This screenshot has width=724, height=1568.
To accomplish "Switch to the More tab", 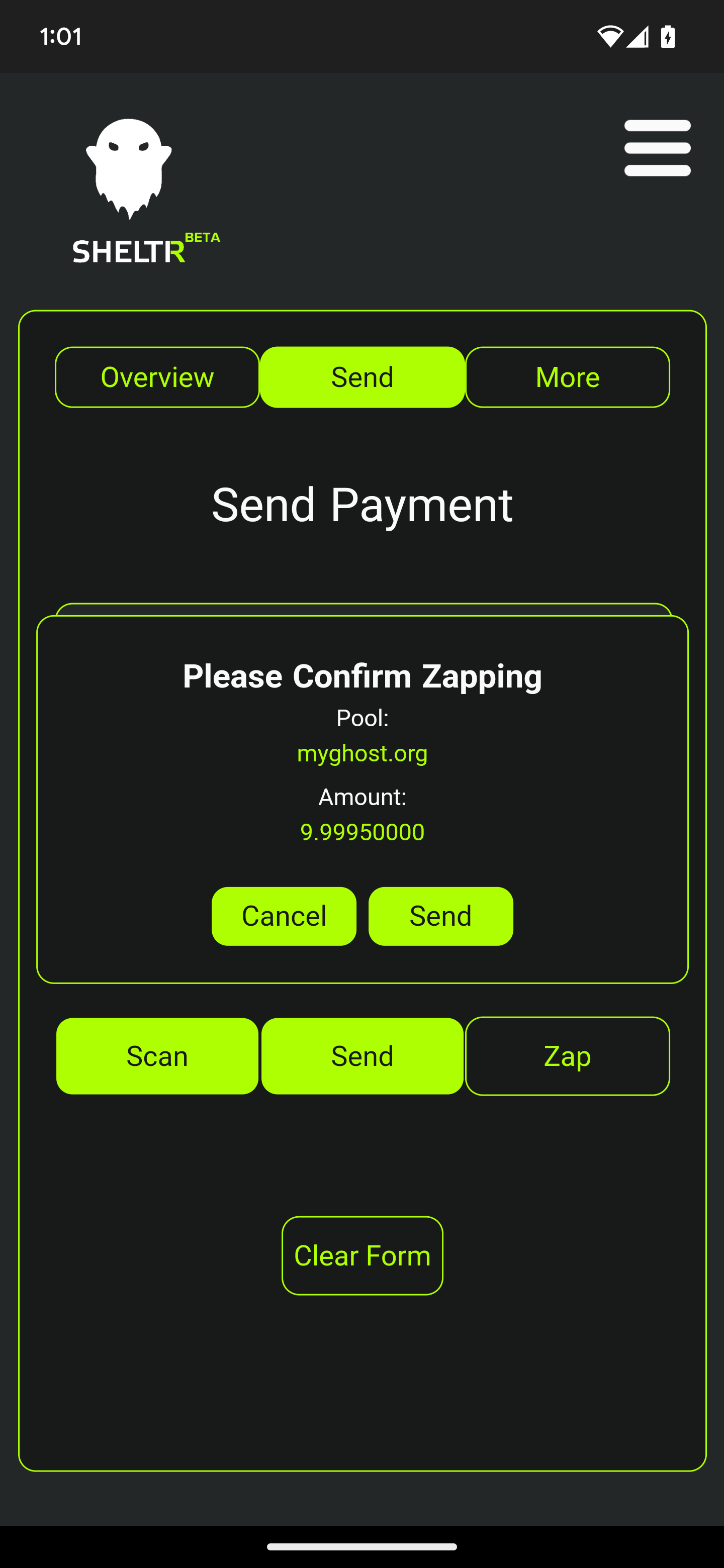I will [x=568, y=377].
